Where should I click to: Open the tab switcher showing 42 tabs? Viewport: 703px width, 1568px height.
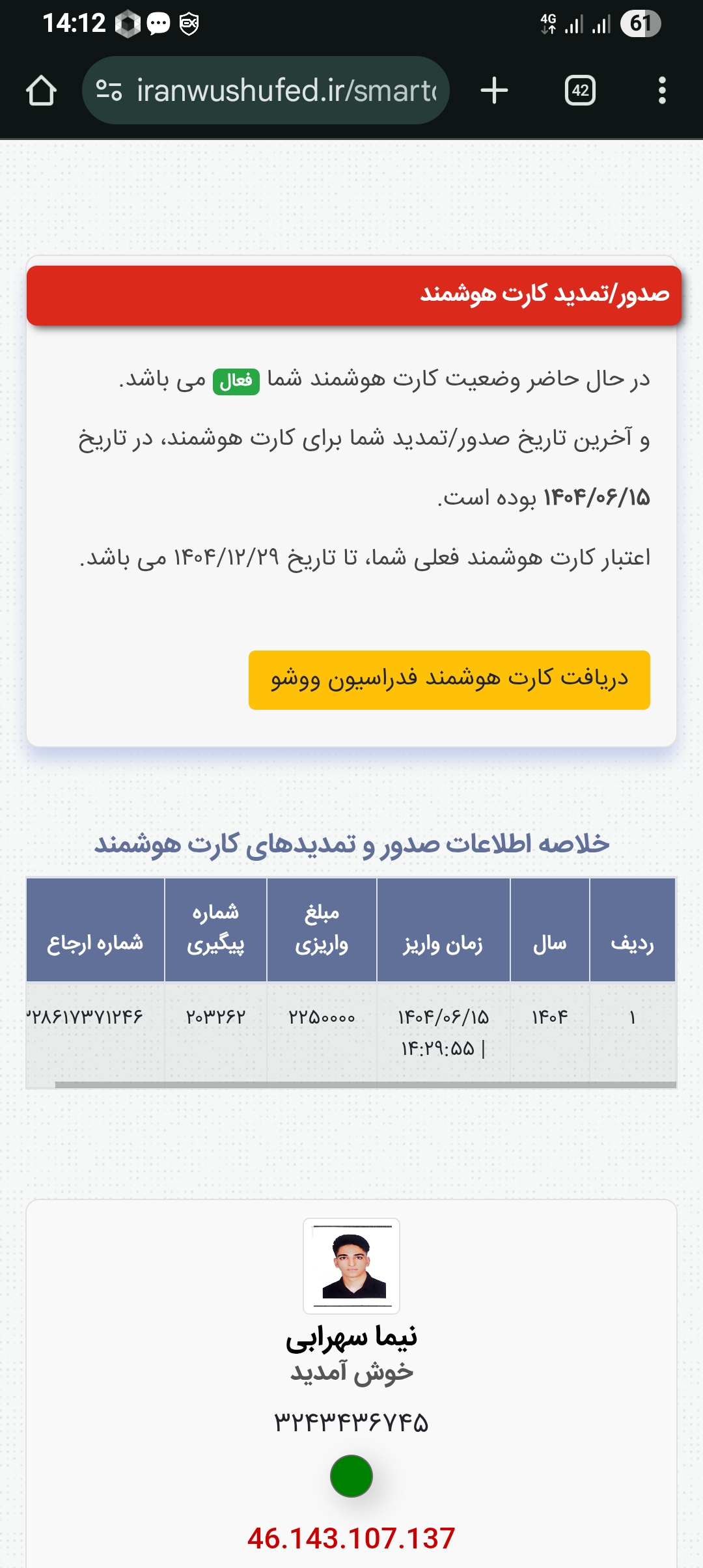pos(580,91)
